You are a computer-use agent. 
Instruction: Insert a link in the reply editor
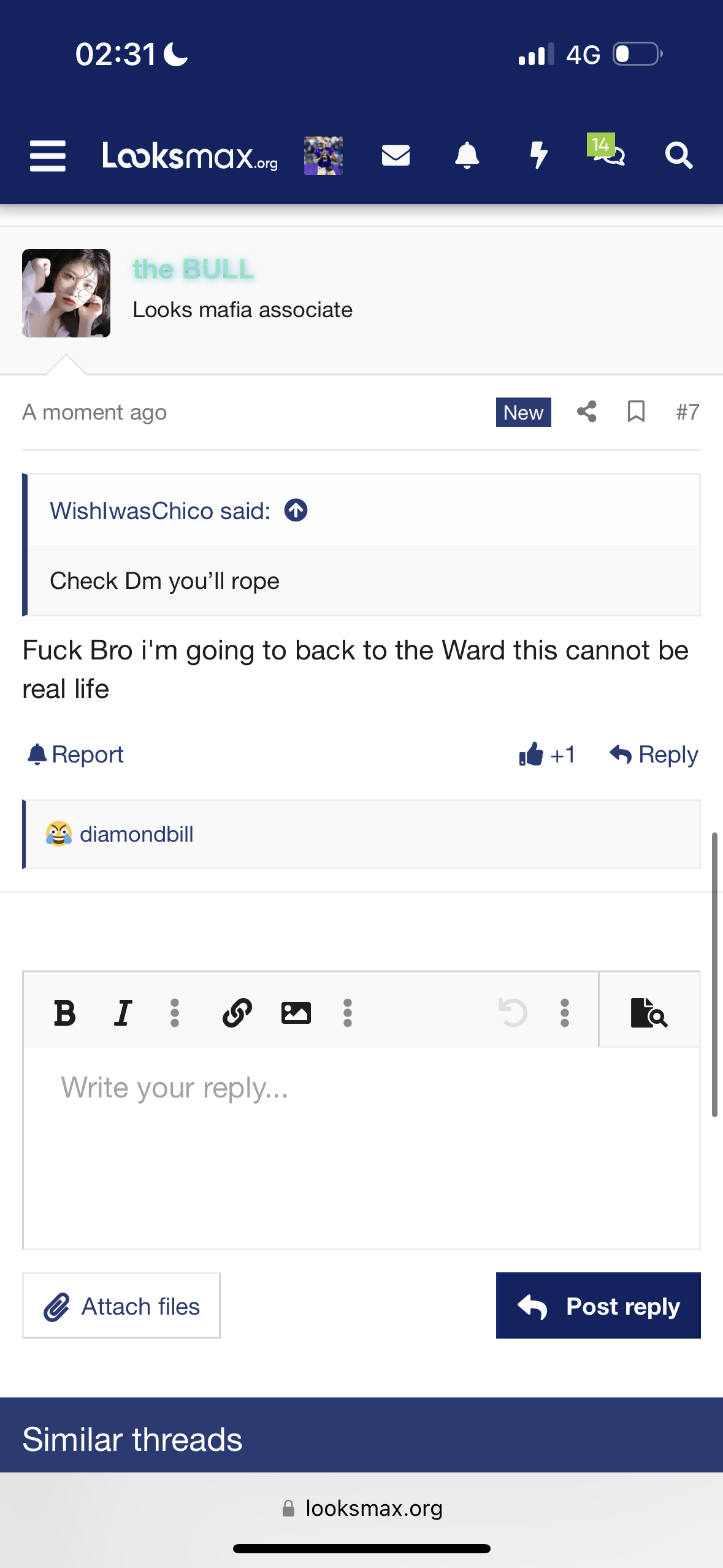(x=237, y=1013)
